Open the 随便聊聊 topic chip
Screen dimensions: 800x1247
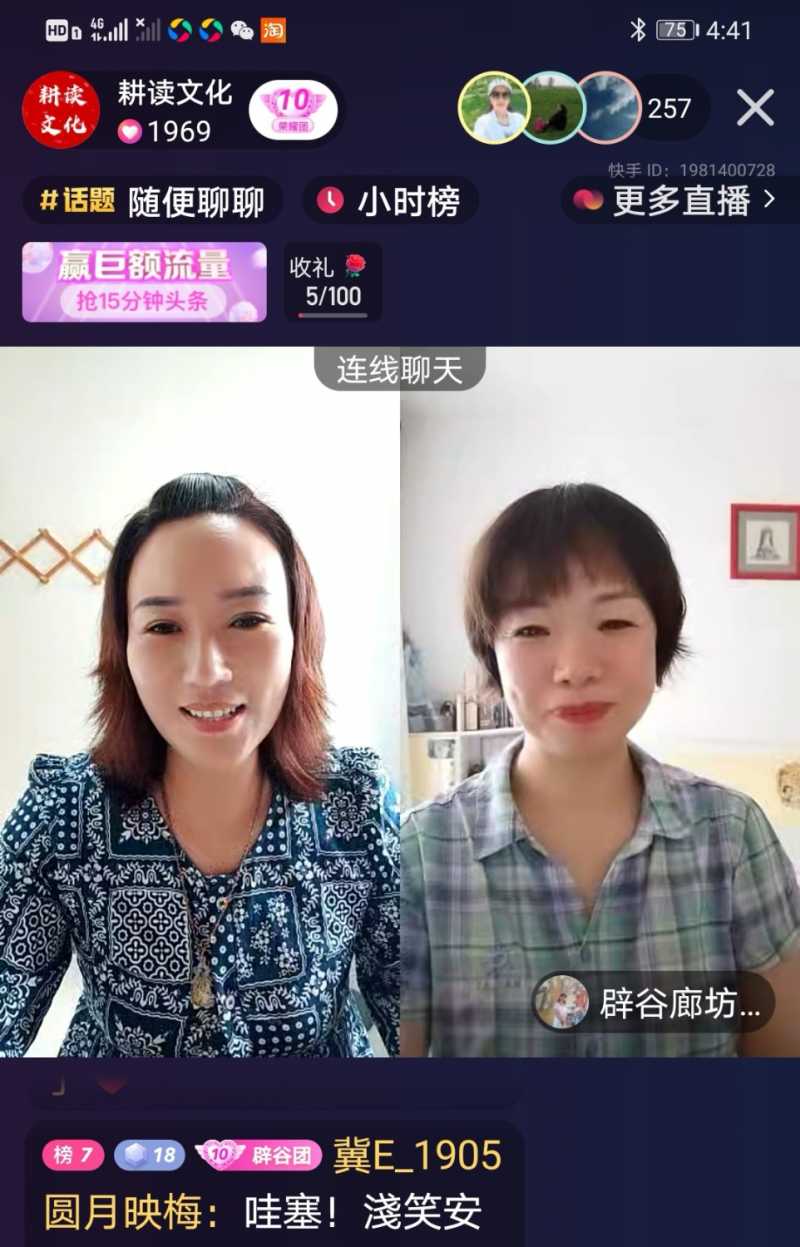(153, 201)
